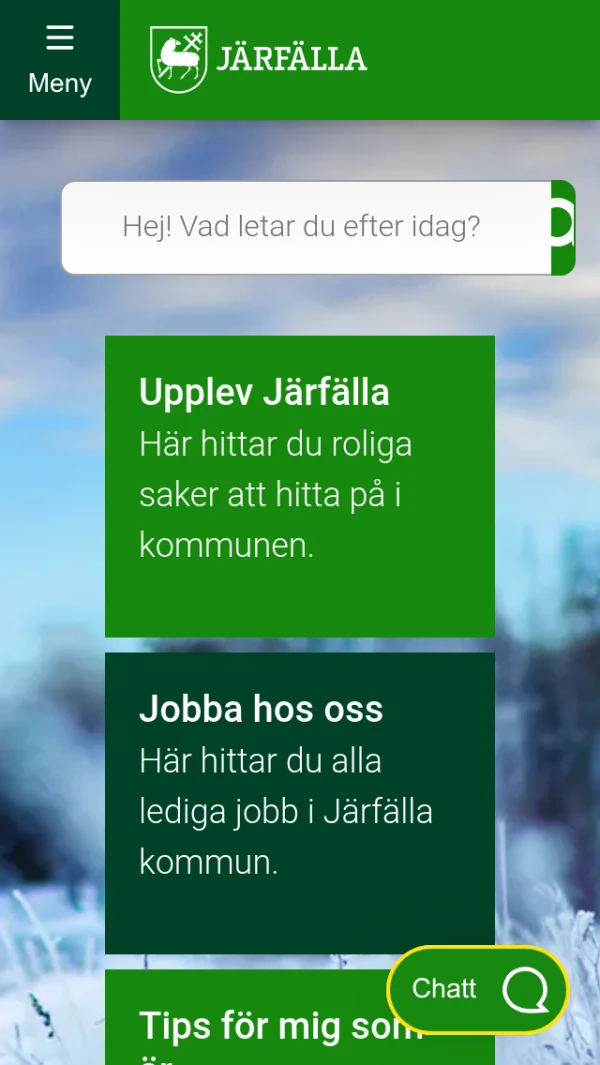Start a conversation with the Chatt button
Screen dimensions: 600x1065
coord(478,989)
